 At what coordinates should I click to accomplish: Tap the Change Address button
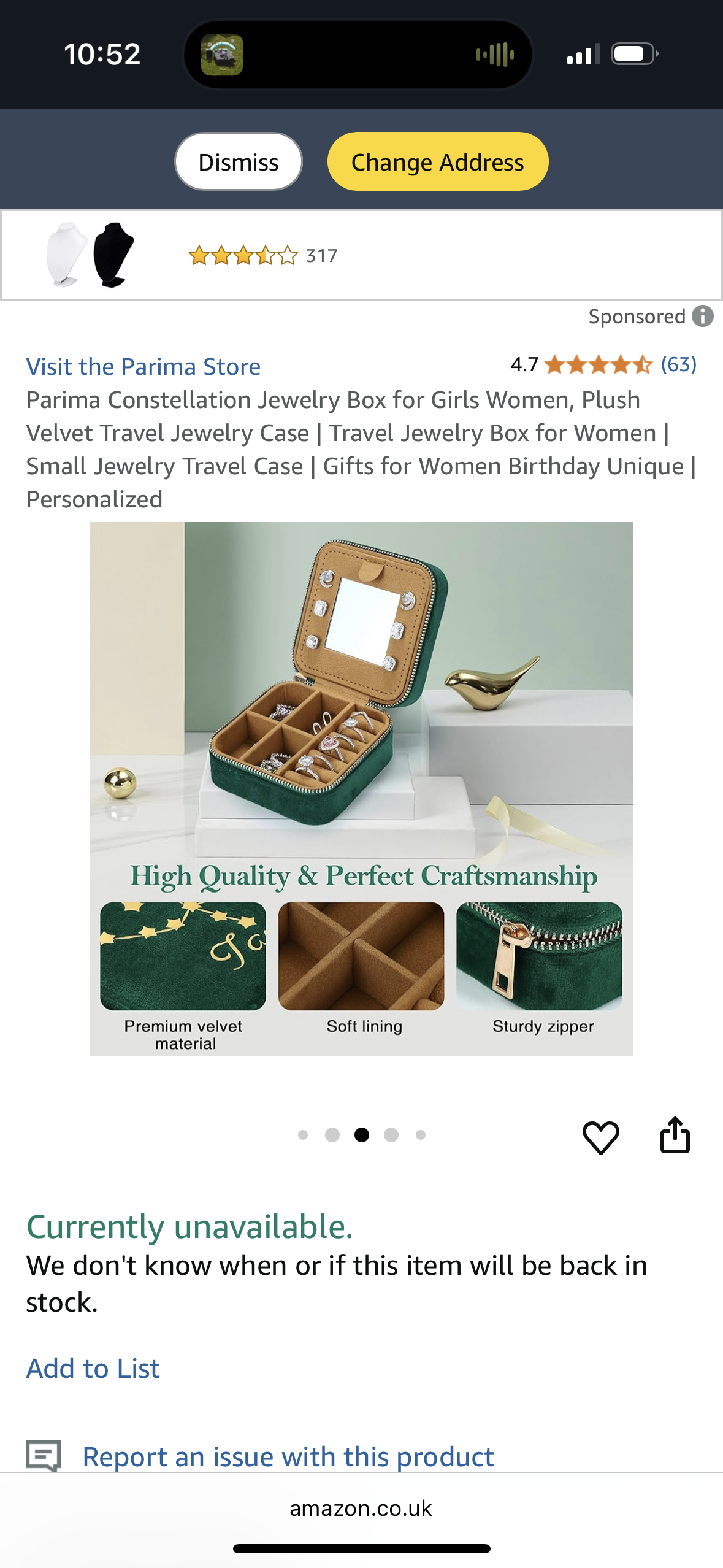[x=437, y=162]
